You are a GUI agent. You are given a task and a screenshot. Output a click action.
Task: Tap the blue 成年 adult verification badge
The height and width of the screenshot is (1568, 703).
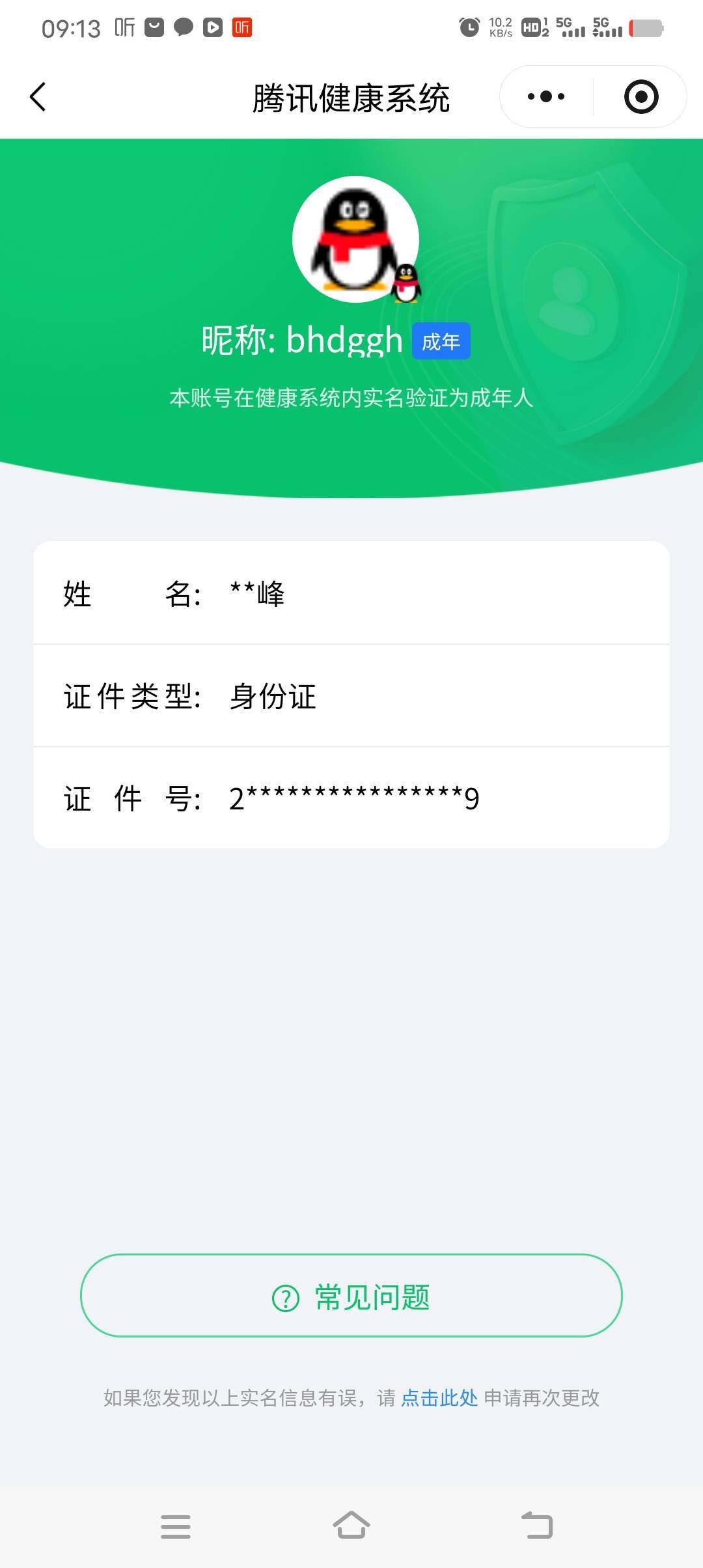point(441,340)
